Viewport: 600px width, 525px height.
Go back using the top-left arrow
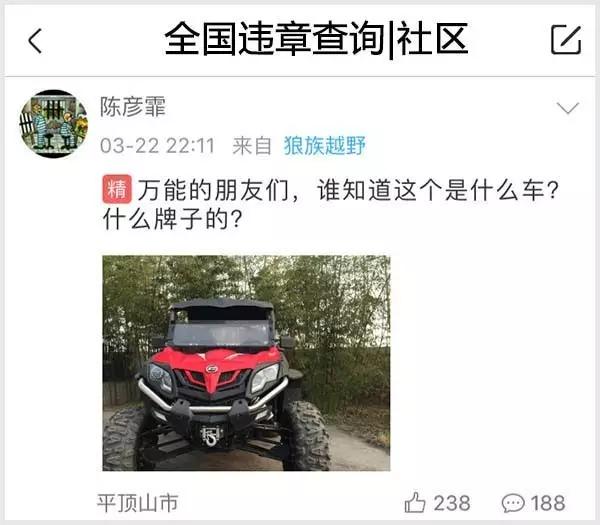(x=35, y=41)
